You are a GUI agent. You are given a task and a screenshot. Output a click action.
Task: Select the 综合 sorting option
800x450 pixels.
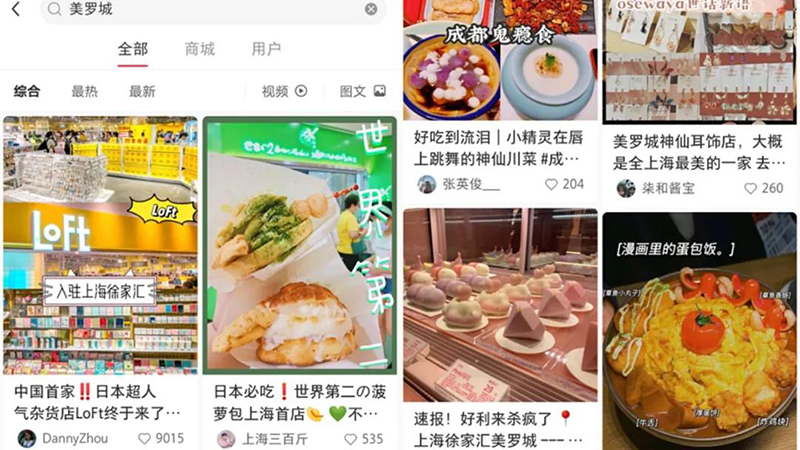[x=27, y=91]
